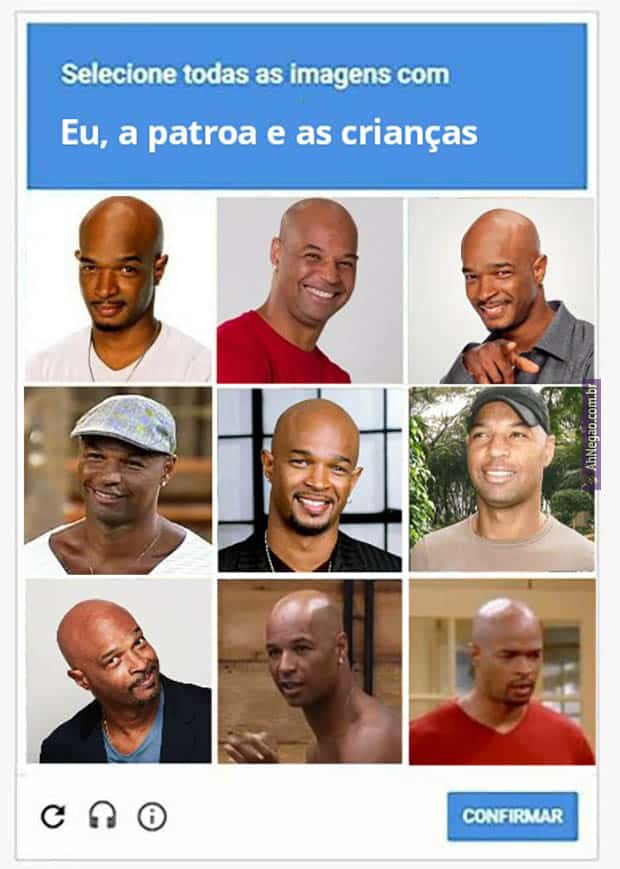Switch to the audio challenge headphones
Screen dimensions: 620x869
coord(102,816)
